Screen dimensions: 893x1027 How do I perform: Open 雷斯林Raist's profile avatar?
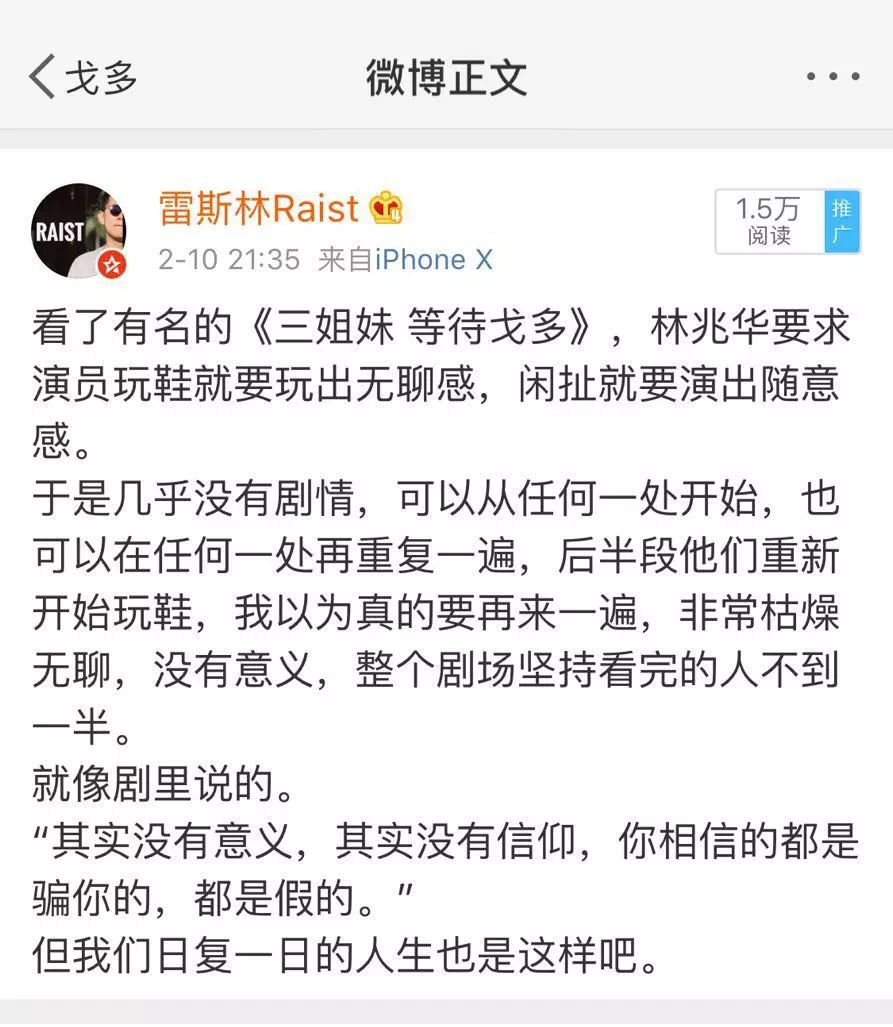click(79, 230)
